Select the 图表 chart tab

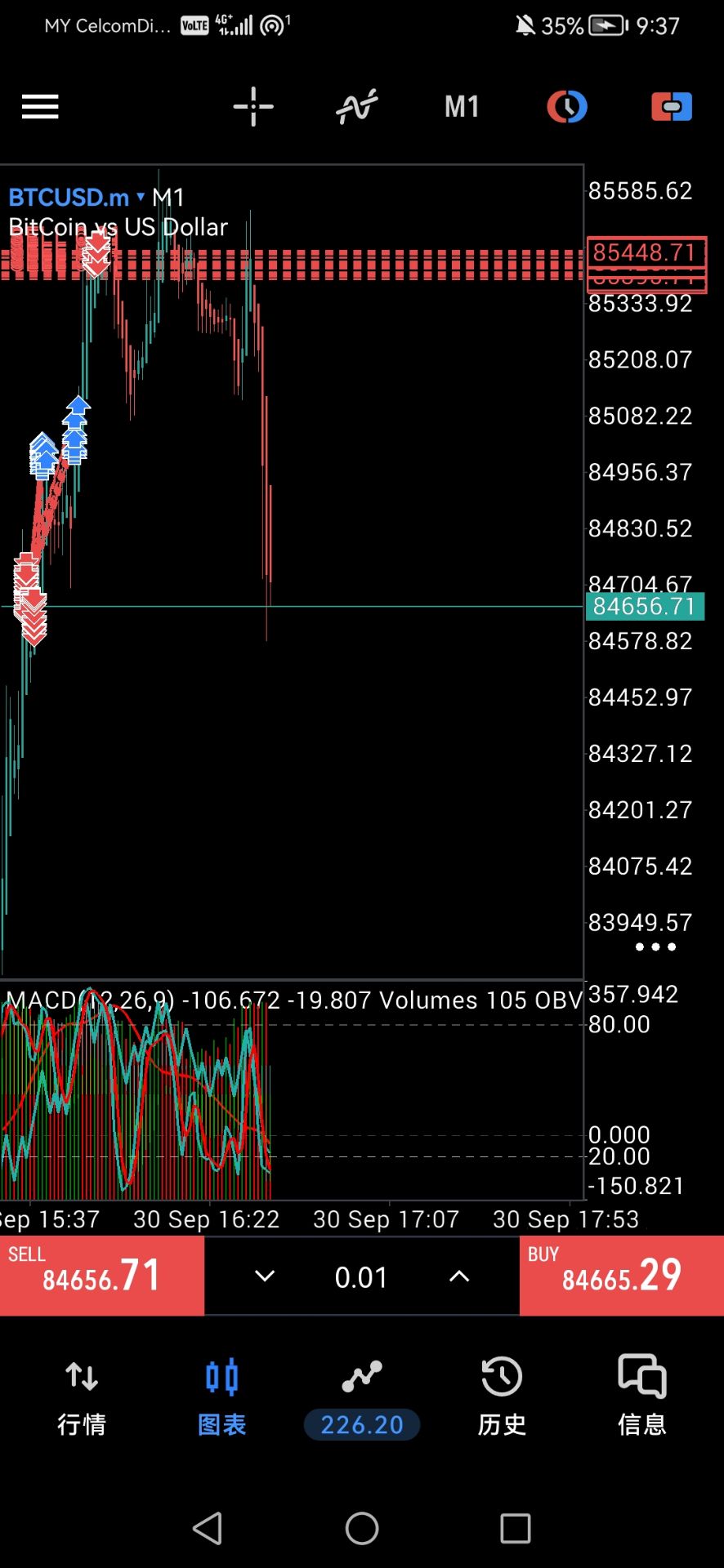click(x=222, y=1397)
